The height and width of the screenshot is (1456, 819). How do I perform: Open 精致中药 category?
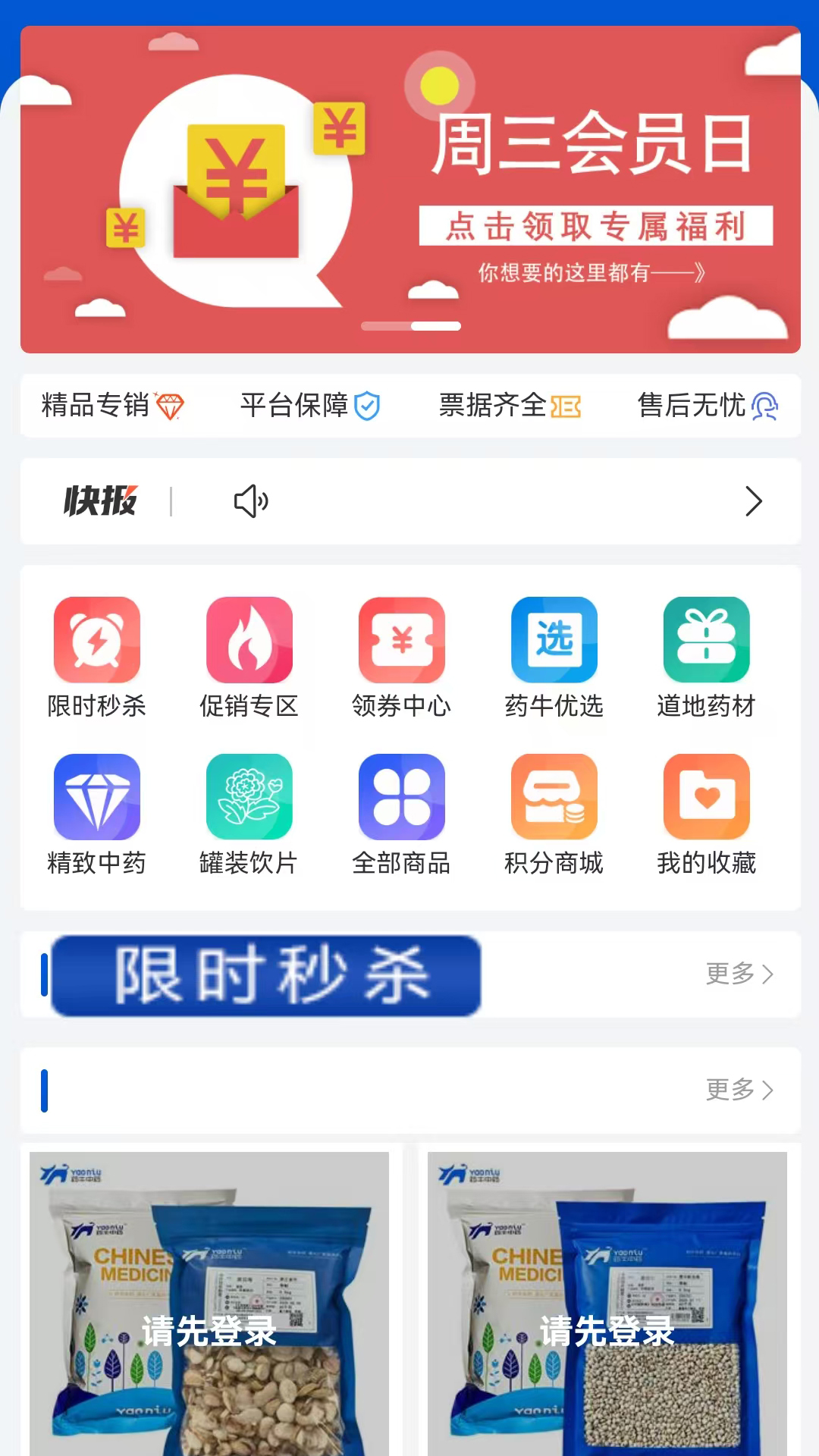(x=97, y=814)
